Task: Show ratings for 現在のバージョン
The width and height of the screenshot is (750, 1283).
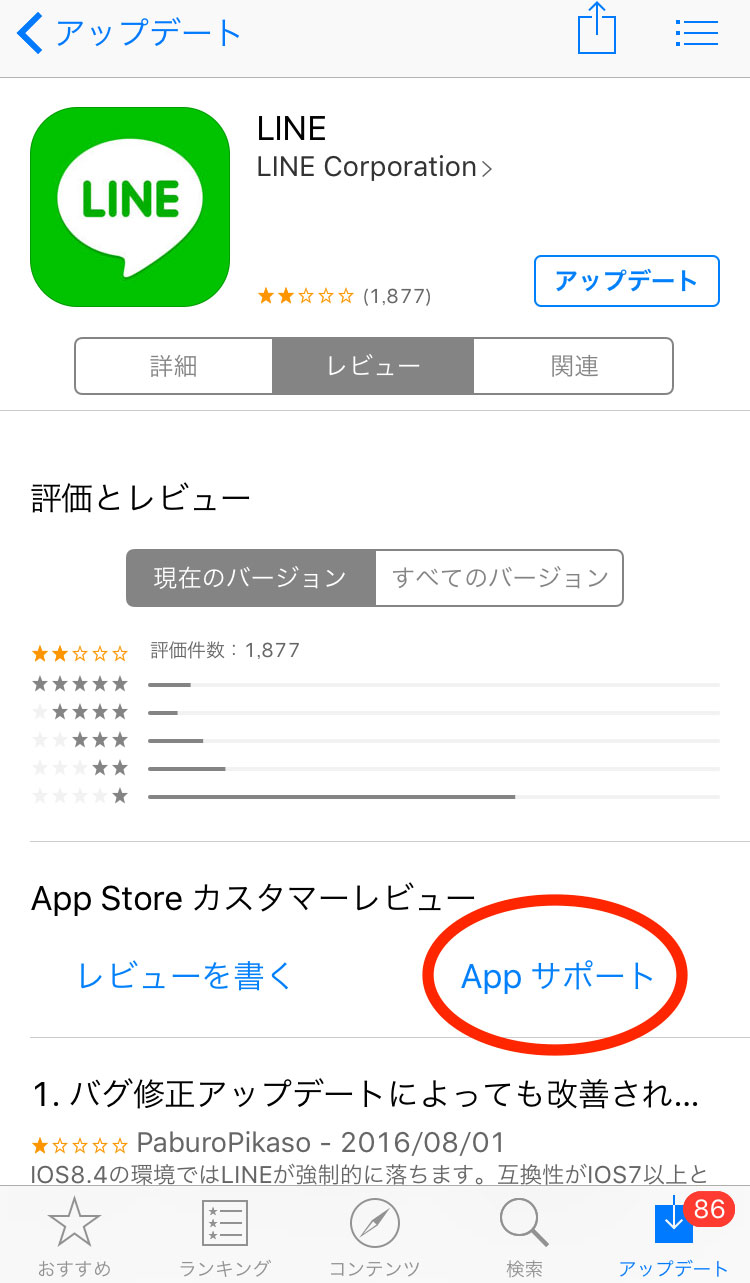Action: coord(250,578)
